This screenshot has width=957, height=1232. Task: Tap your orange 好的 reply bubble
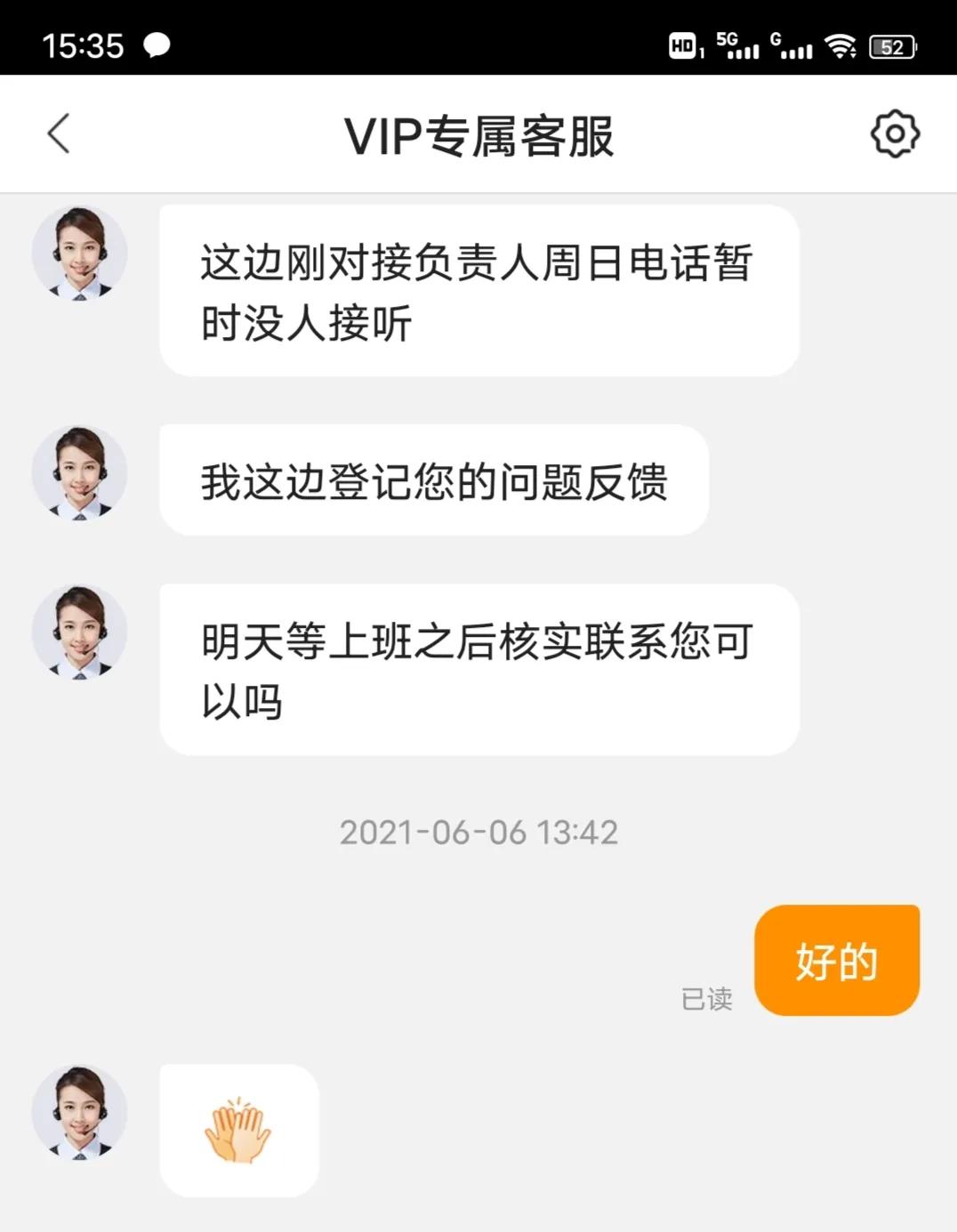pyautogui.click(x=836, y=961)
